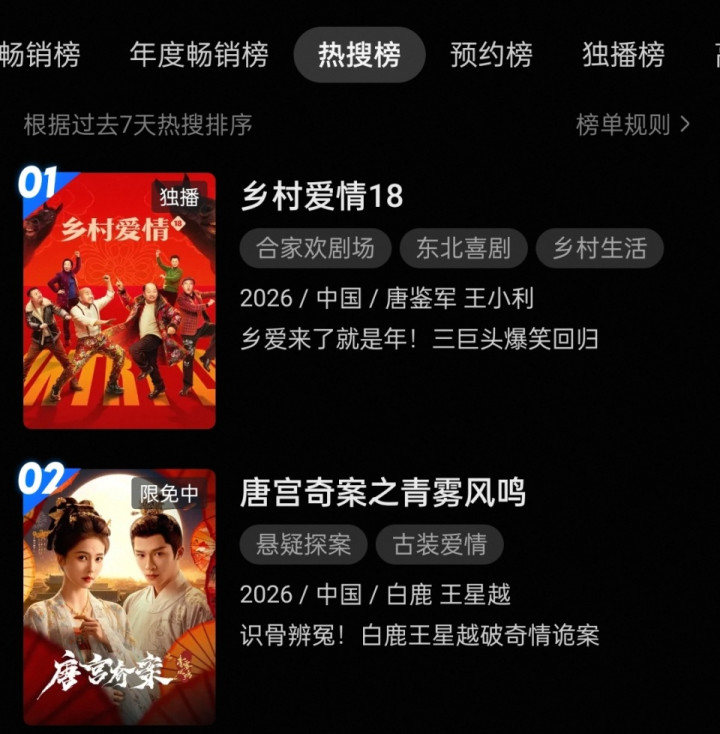720x734 pixels.
Task: Switch to the 年度畅销榜 tab
Action: coord(199,54)
